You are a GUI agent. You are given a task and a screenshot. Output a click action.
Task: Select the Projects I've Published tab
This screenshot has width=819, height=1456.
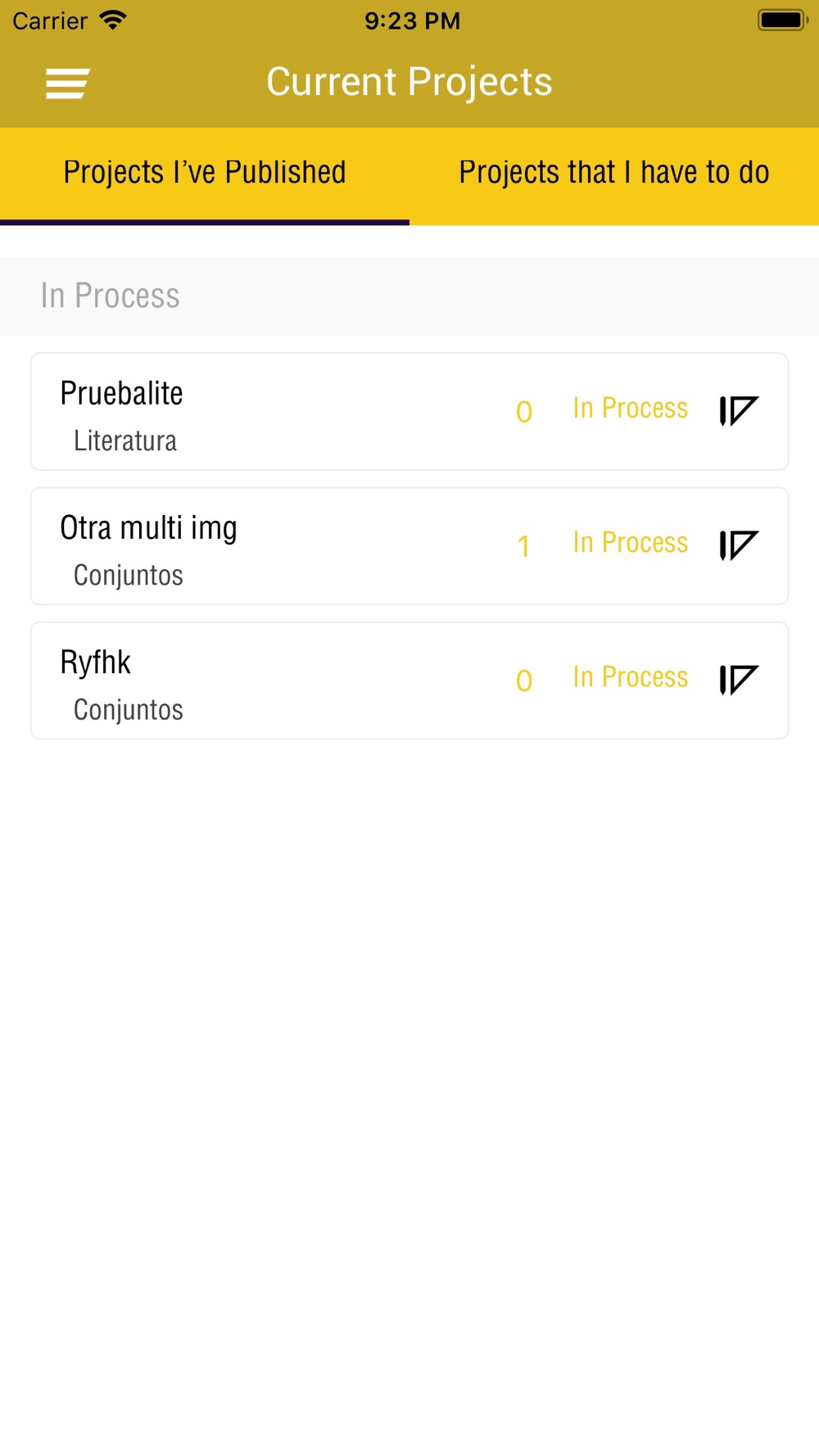click(x=205, y=174)
